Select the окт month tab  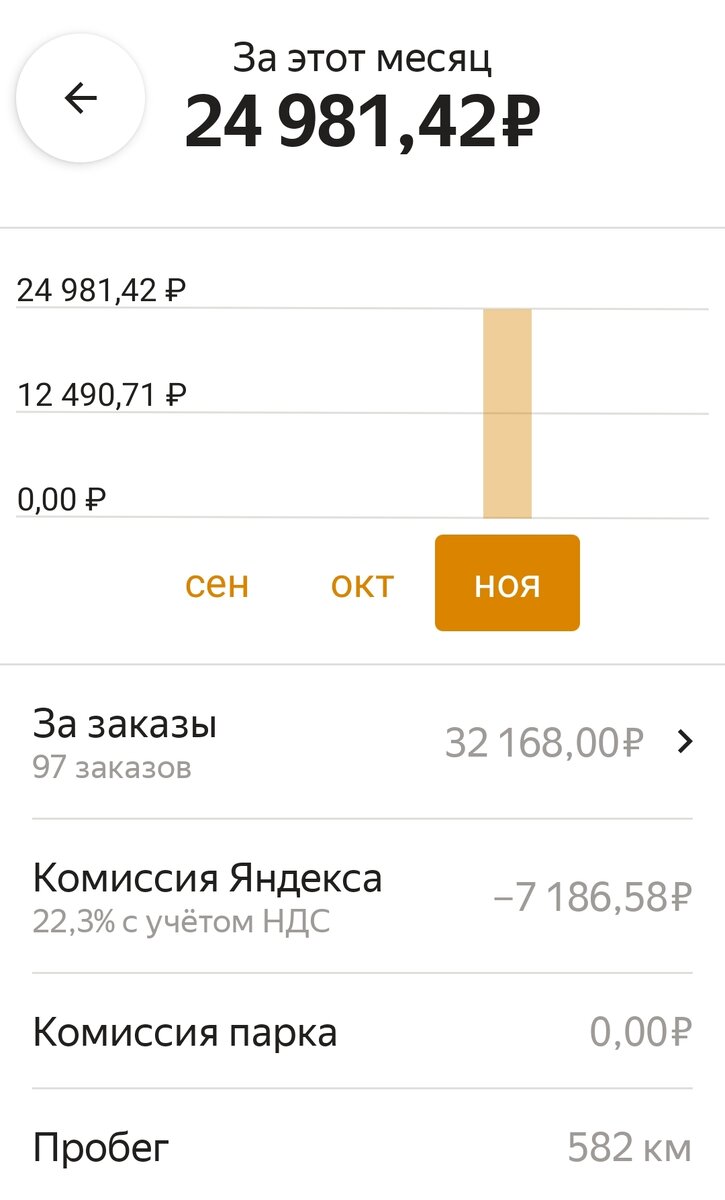coord(362,585)
